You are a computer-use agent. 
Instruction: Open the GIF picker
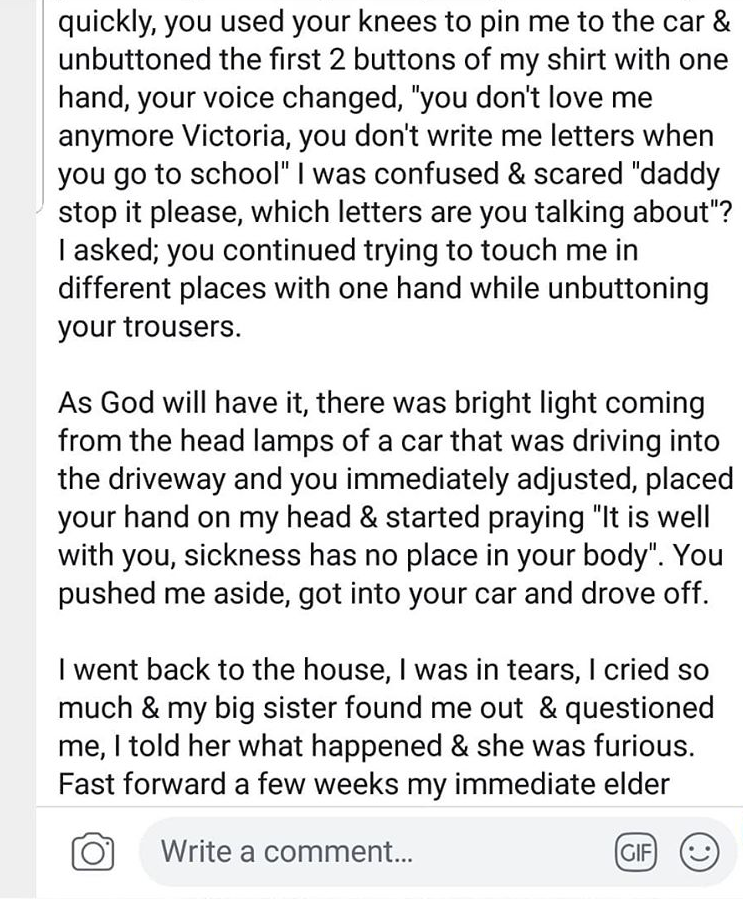(636, 853)
